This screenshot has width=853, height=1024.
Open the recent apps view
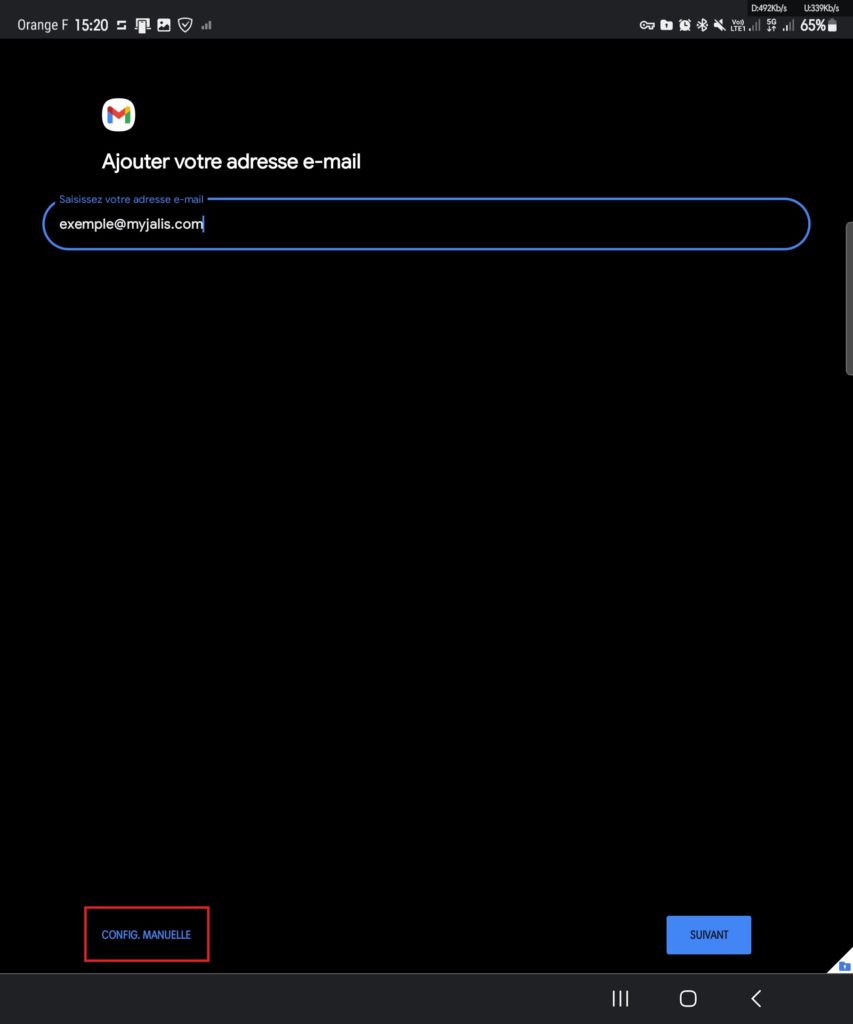620,998
